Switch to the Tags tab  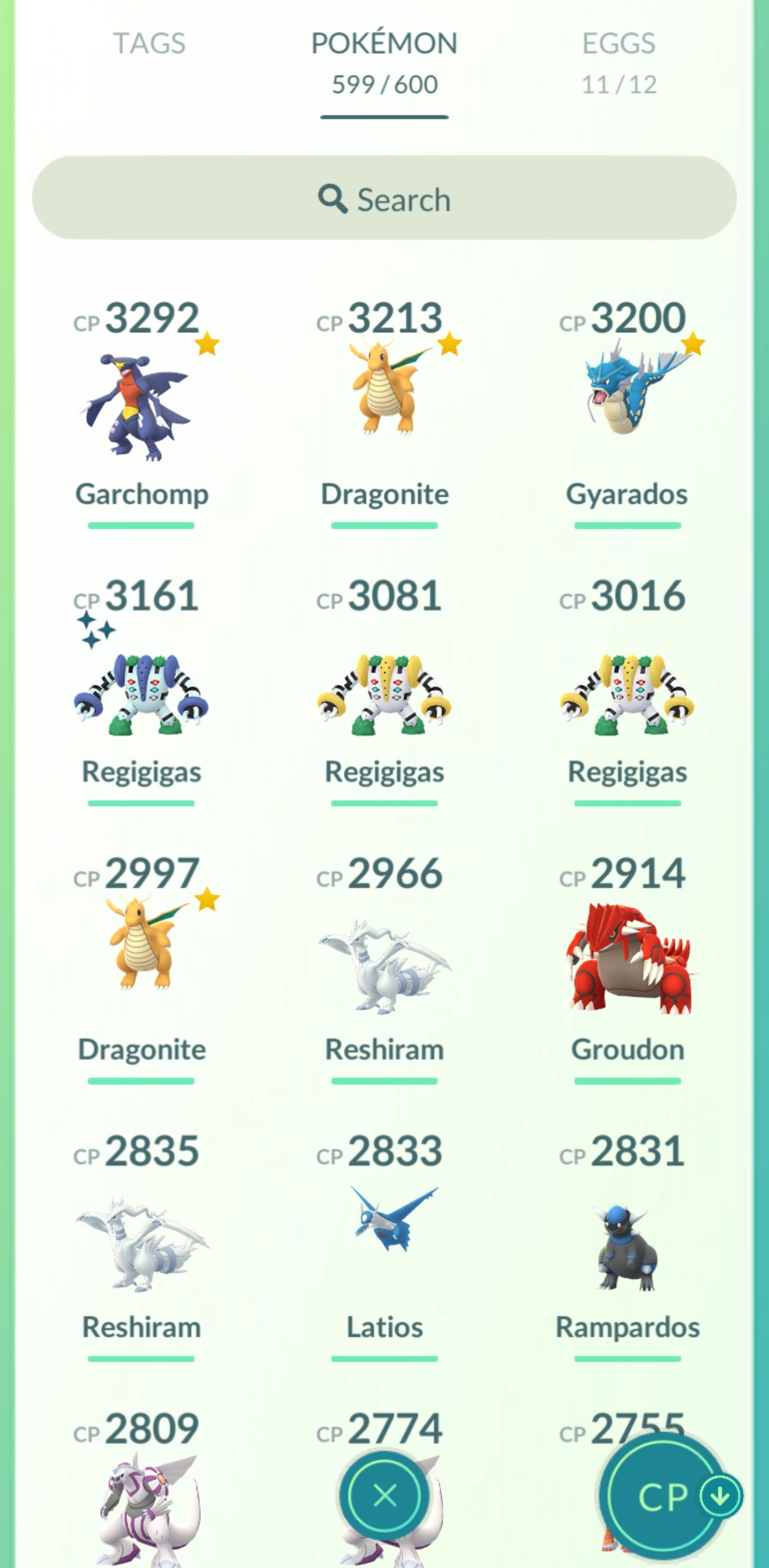click(149, 44)
